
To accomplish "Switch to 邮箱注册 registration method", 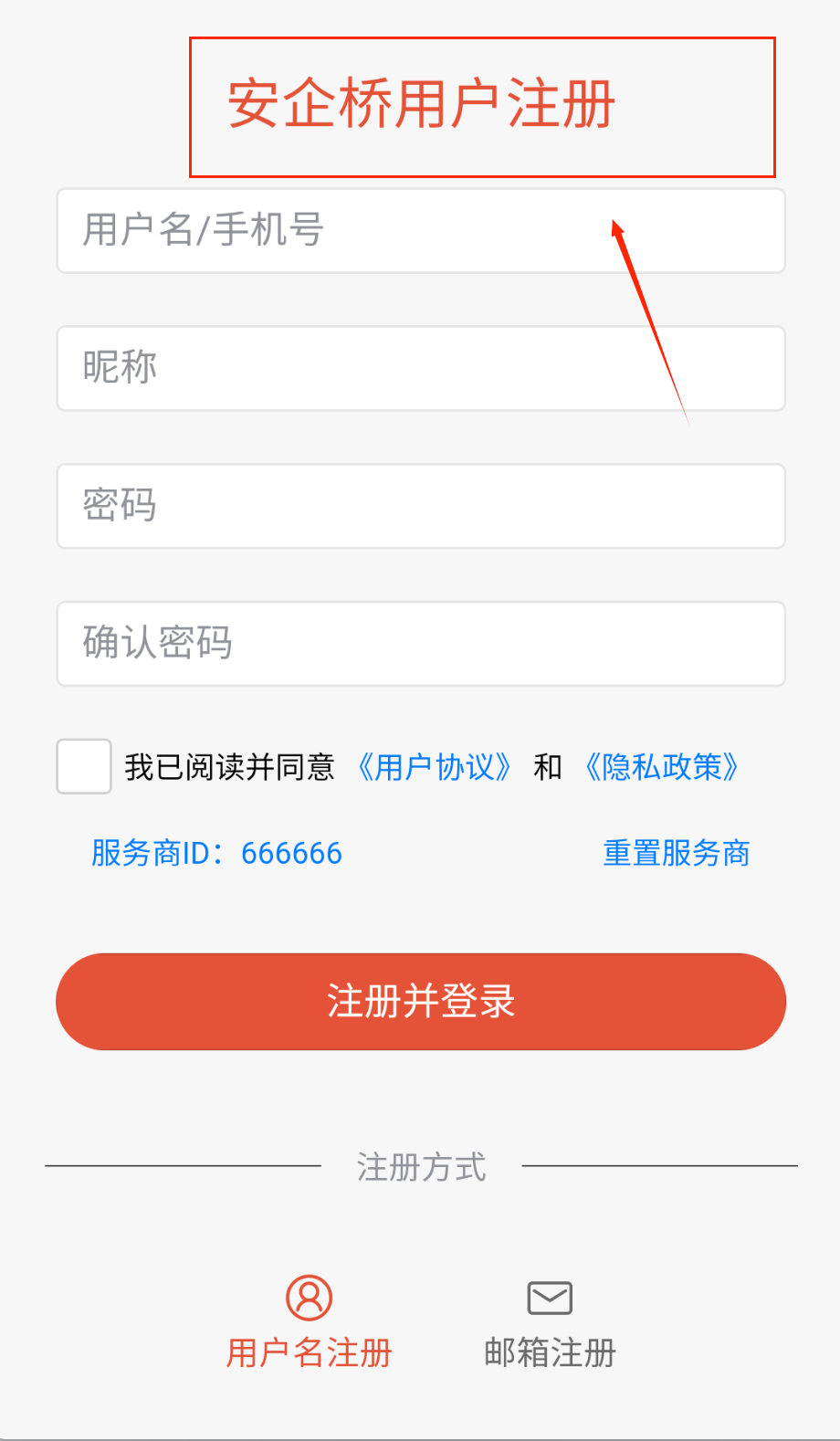I will [x=550, y=1321].
